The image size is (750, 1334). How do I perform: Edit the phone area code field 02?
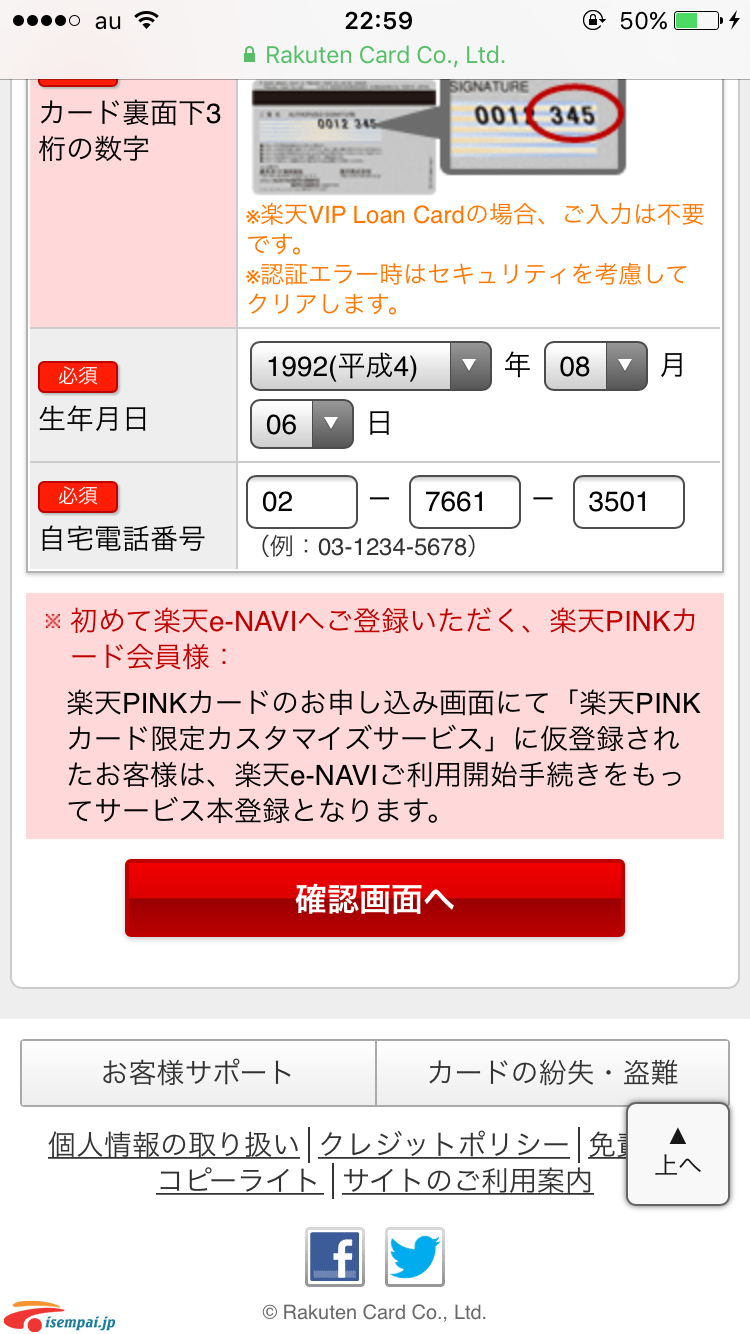click(302, 502)
